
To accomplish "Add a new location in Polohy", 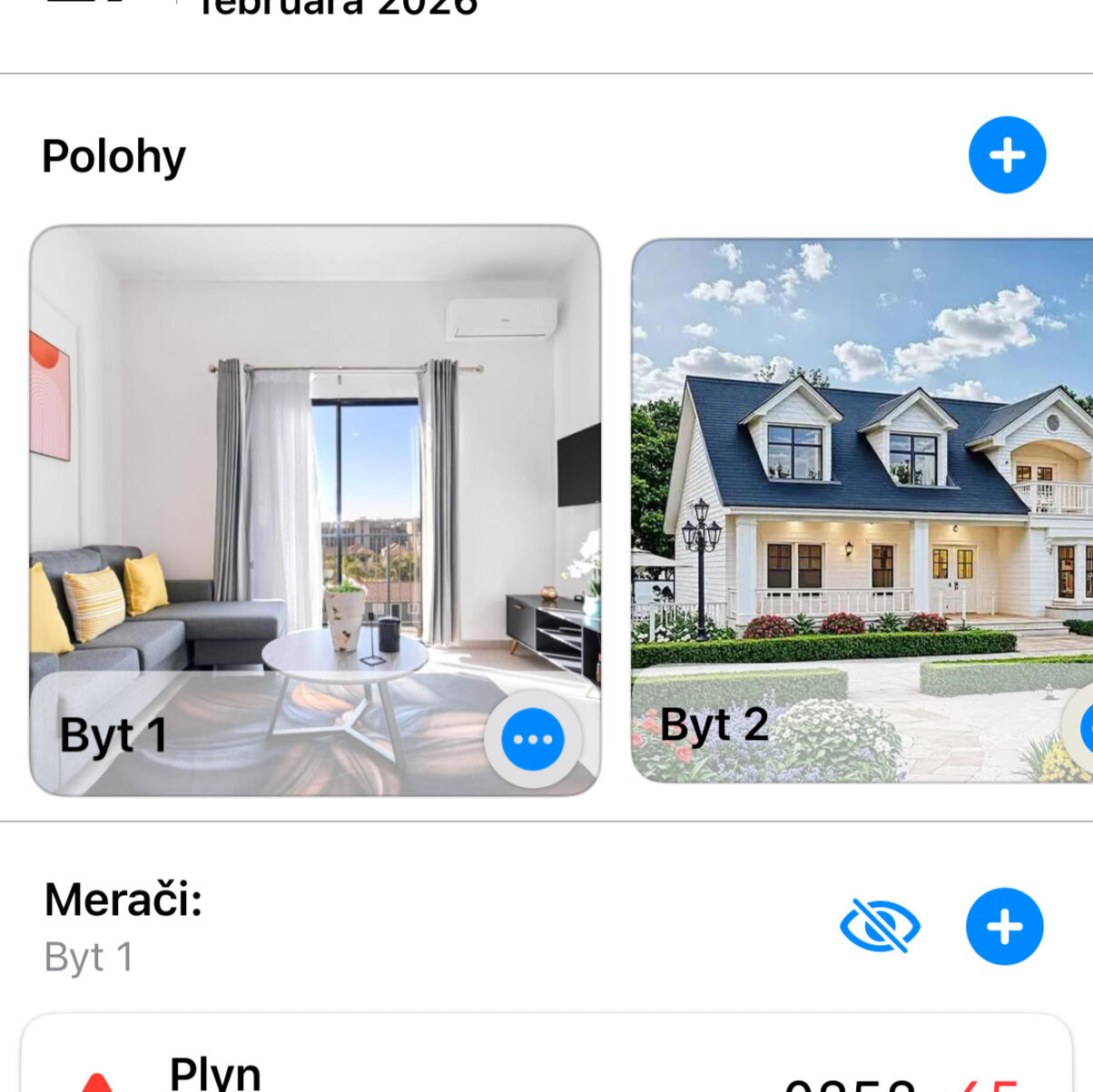I will pyautogui.click(x=1007, y=155).
